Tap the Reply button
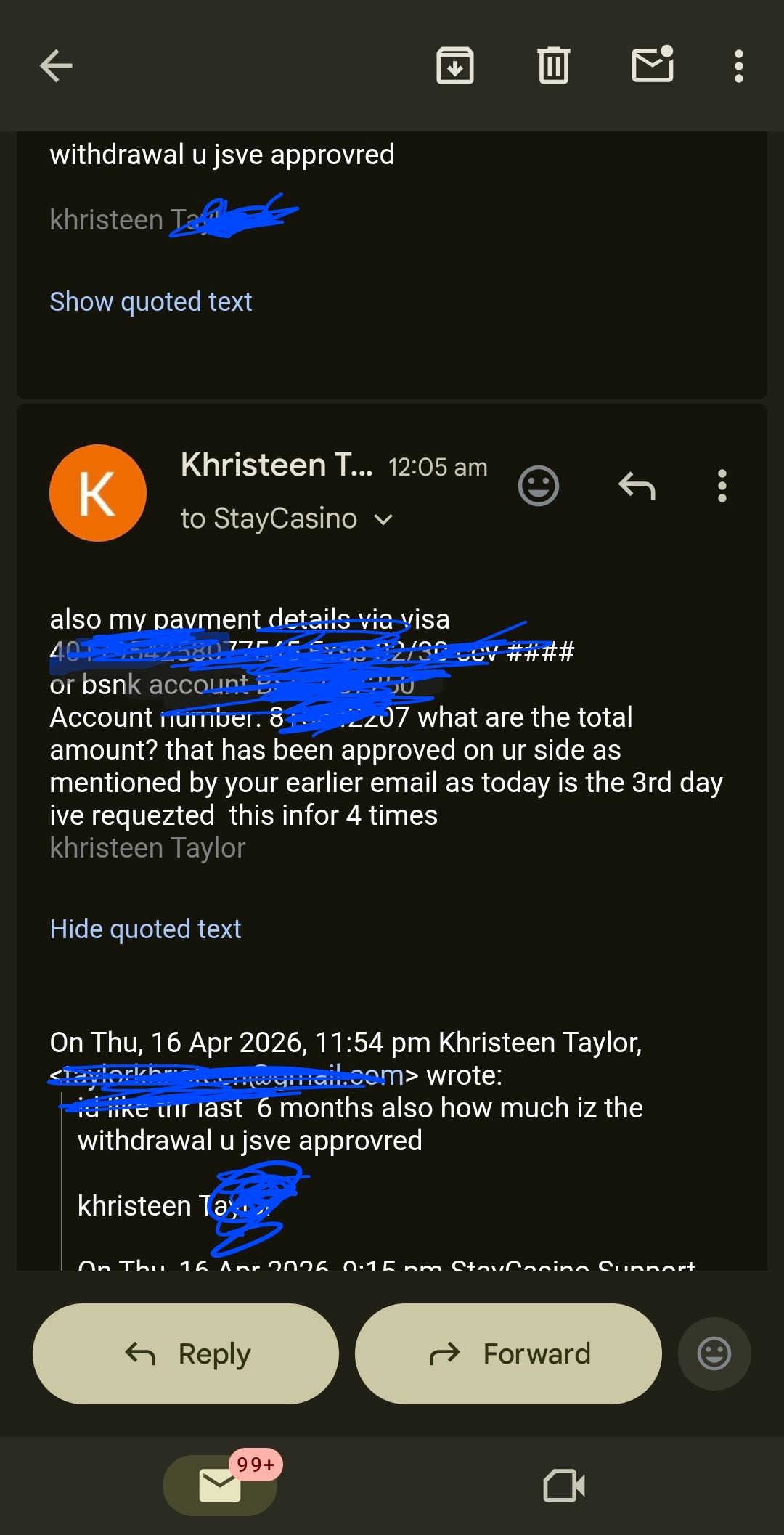 coord(186,1353)
